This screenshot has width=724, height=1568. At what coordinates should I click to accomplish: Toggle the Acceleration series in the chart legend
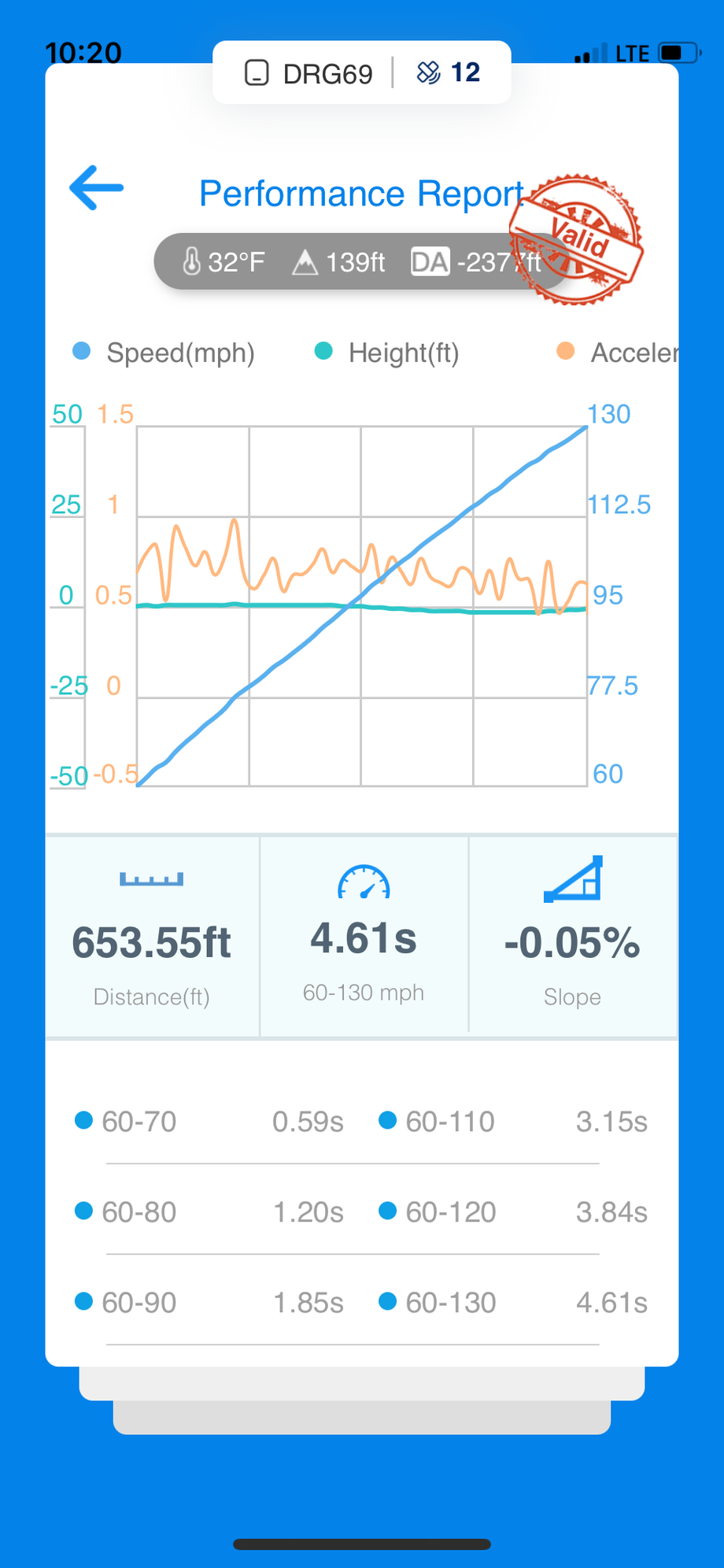coord(618,353)
